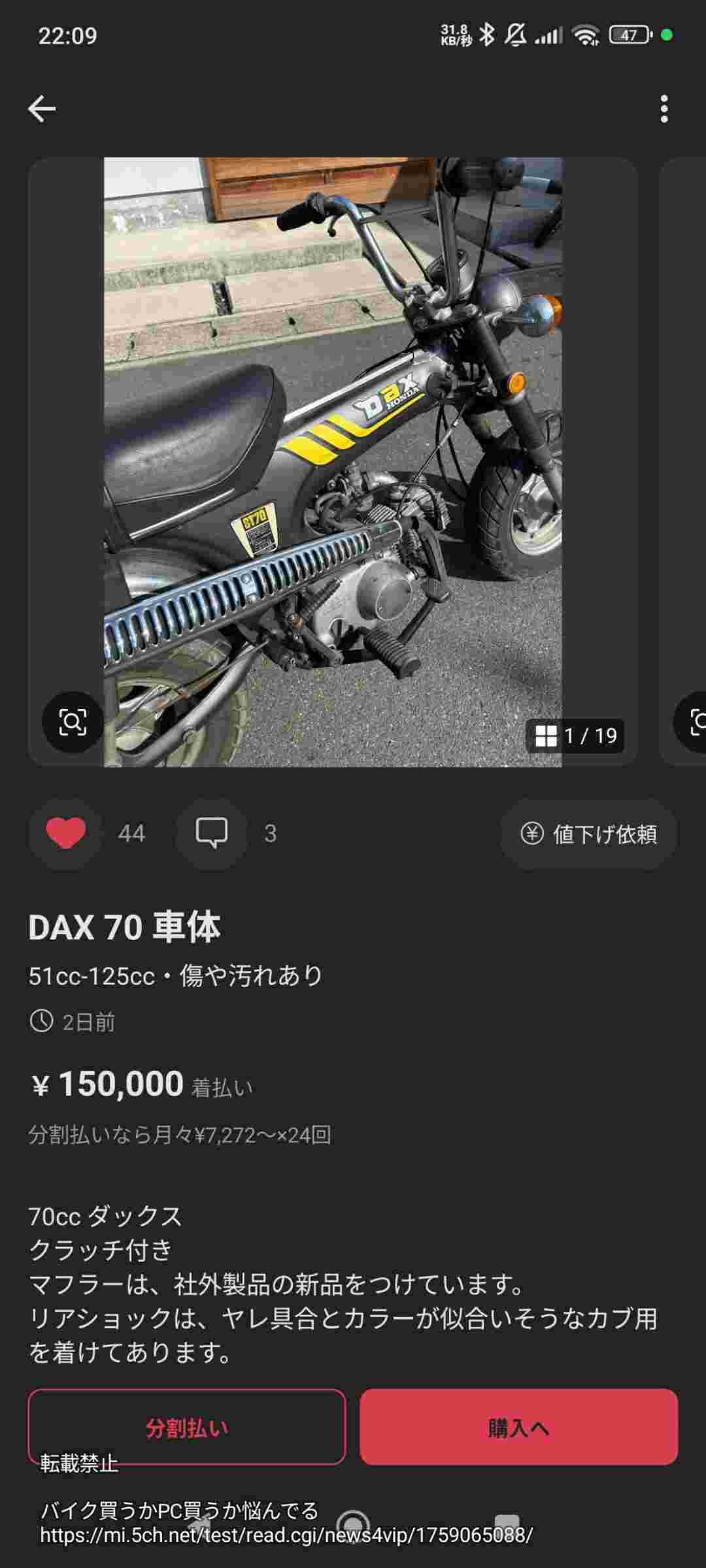Tap 値下げ依頼 to request a price cut

[x=588, y=834]
